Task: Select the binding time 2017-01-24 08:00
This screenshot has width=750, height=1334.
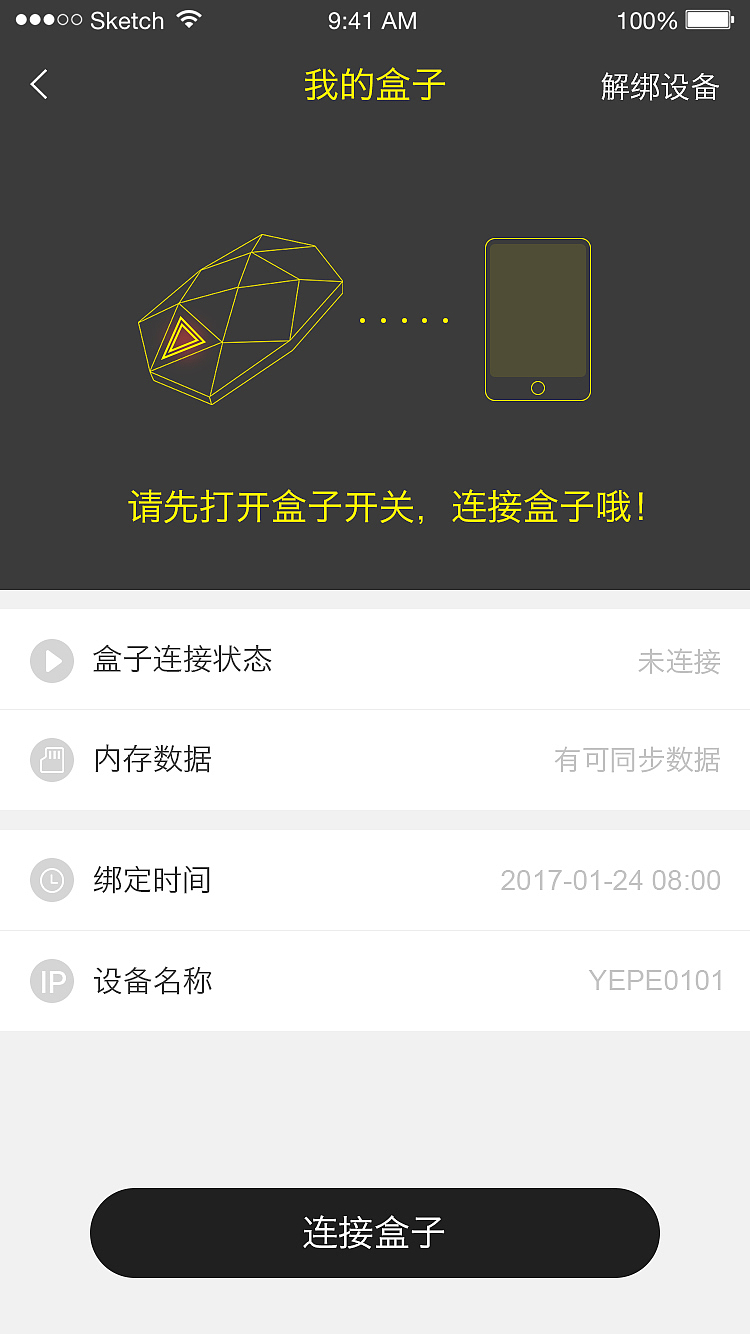Action: [x=610, y=880]
